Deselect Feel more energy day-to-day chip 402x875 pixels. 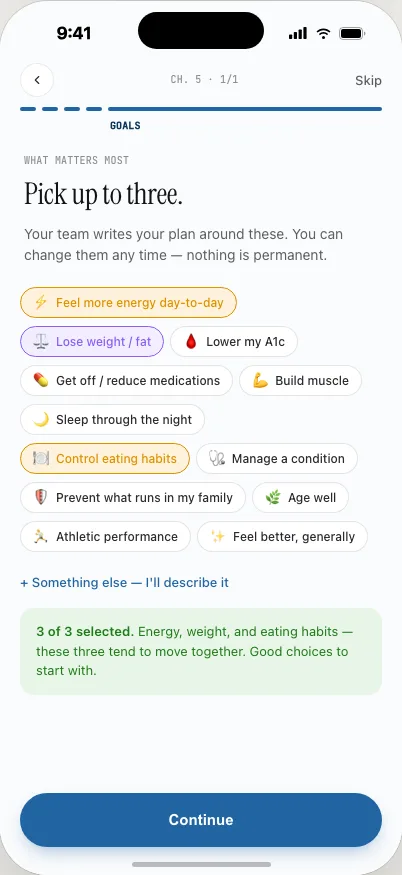(128, 302)
